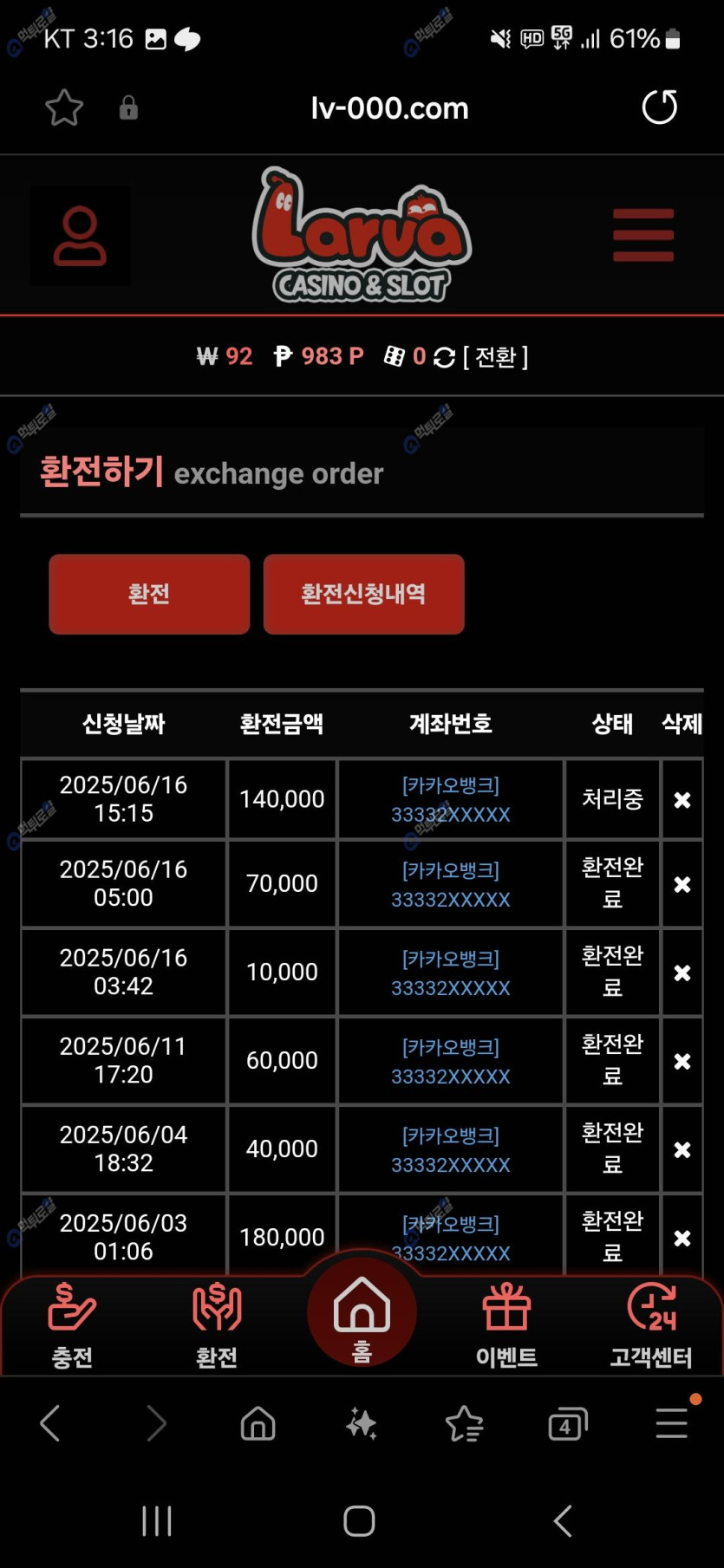Bookmark this page with the star icon
Viewport: 724px width, 1568px height.
tap(63, 108)
